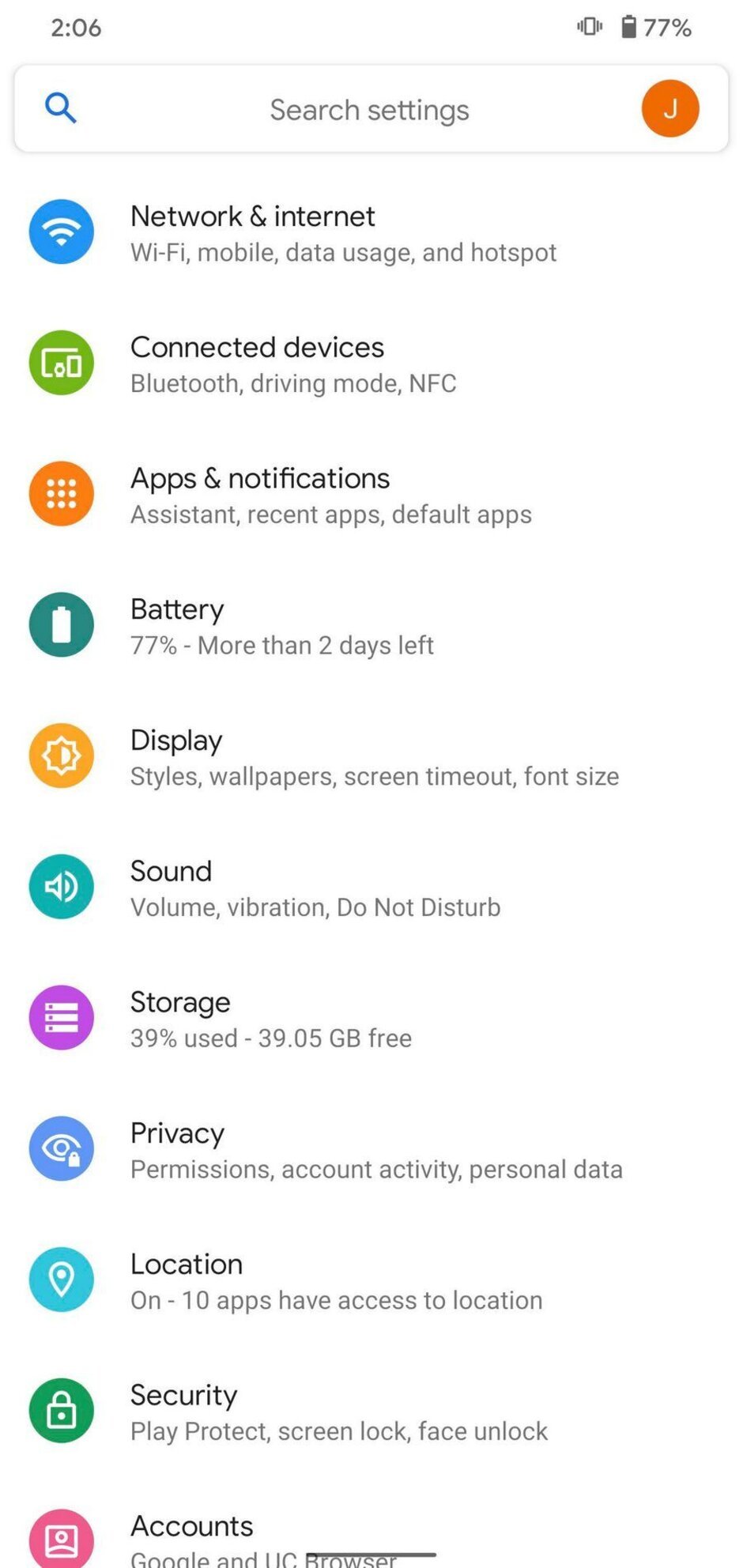Open the Search settings field

click(369, 110)
